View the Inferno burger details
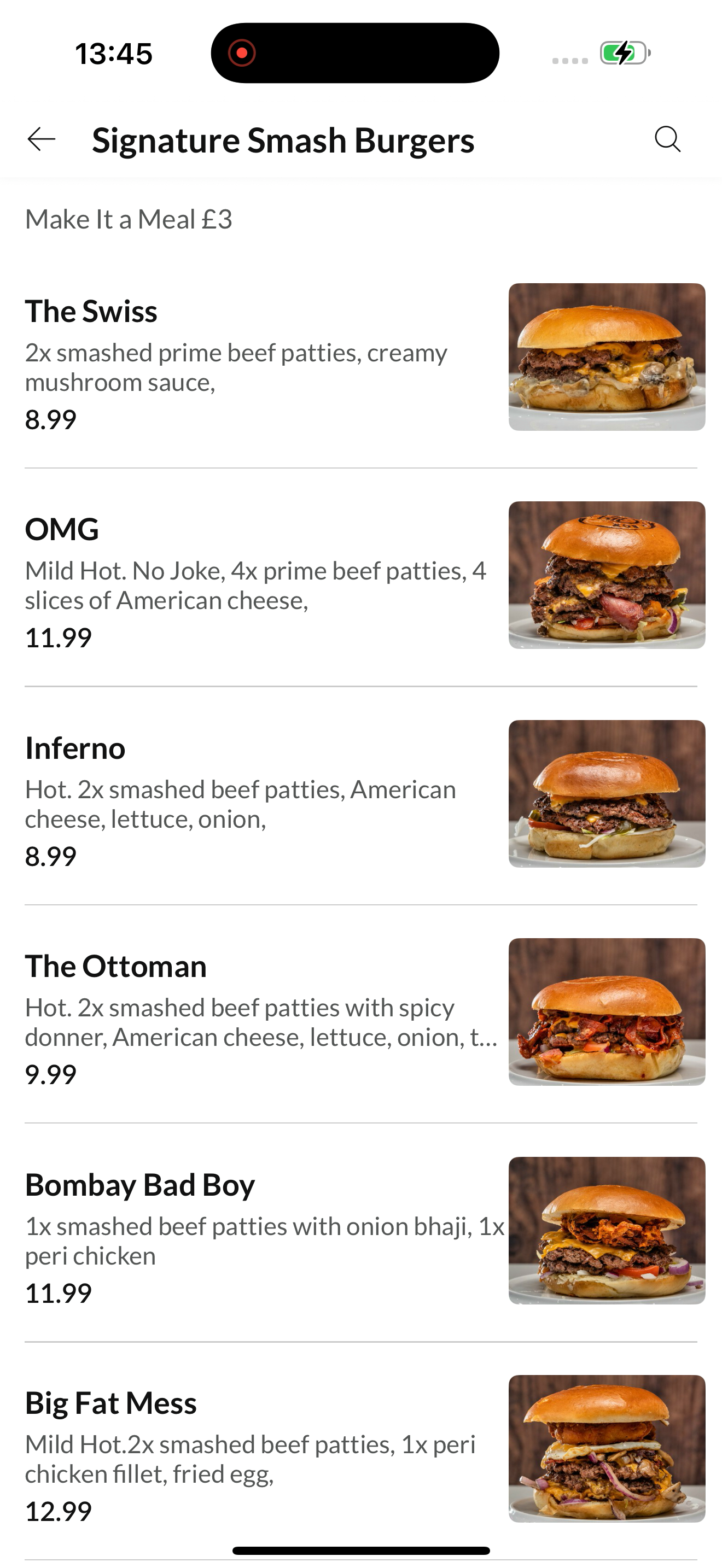 pyautogui.click(x=361, y=795)
